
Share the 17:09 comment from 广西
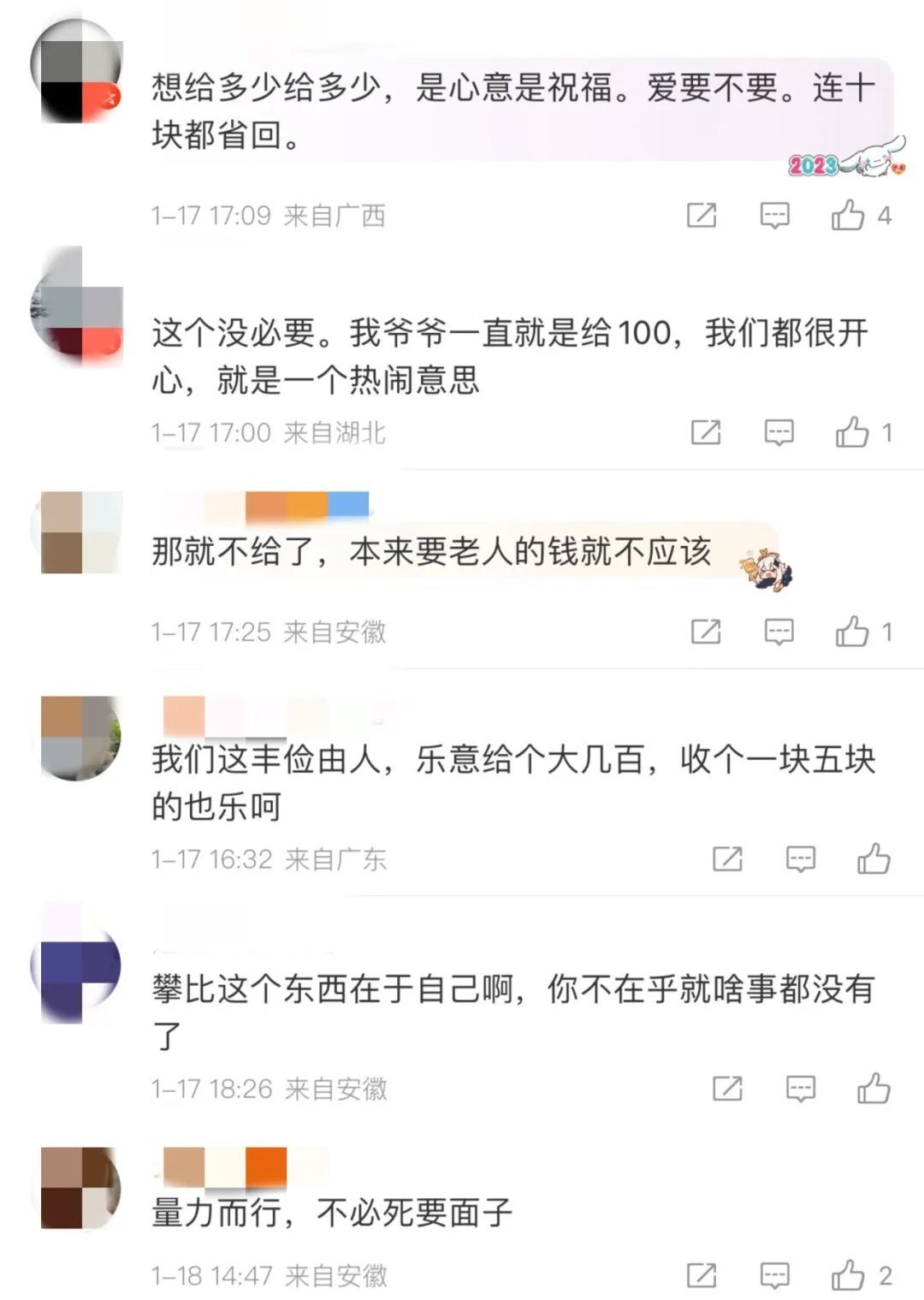[x=702, y=215]
